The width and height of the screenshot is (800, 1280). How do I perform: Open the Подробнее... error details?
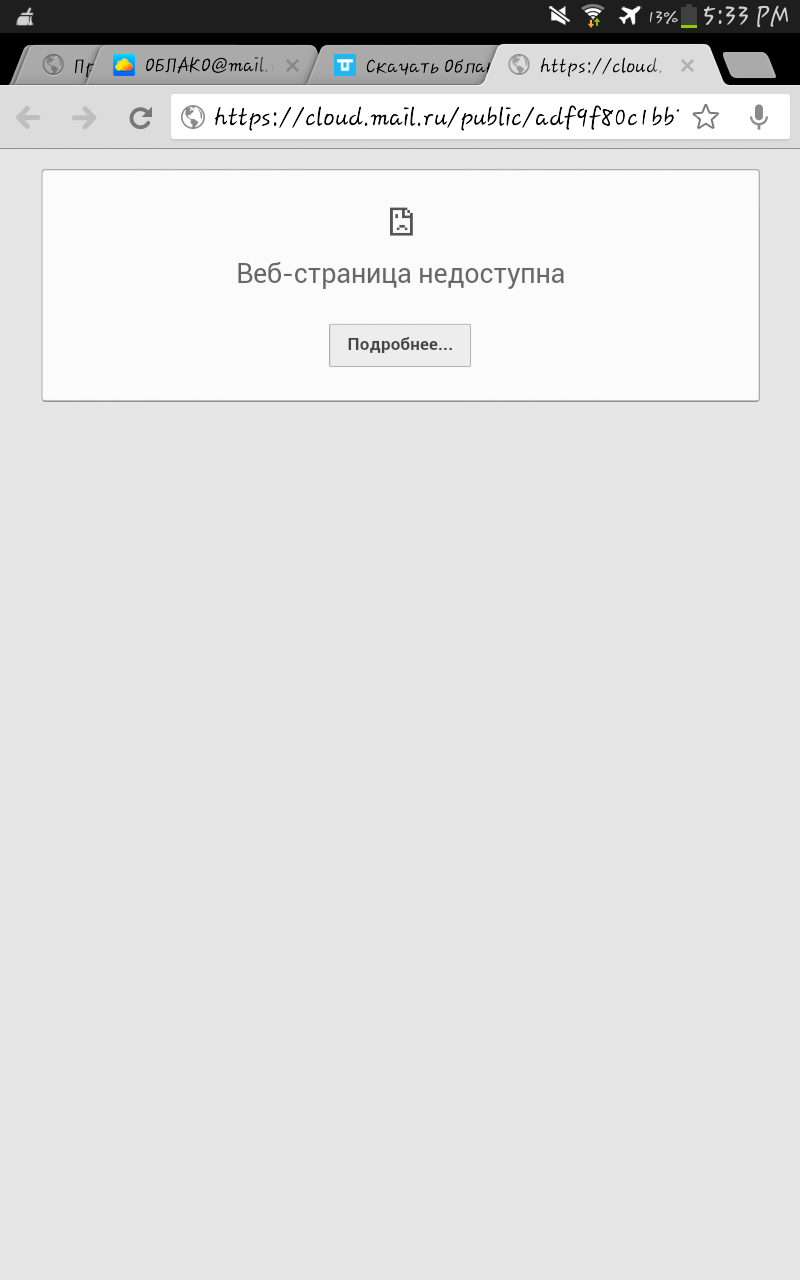coord(400,345)
